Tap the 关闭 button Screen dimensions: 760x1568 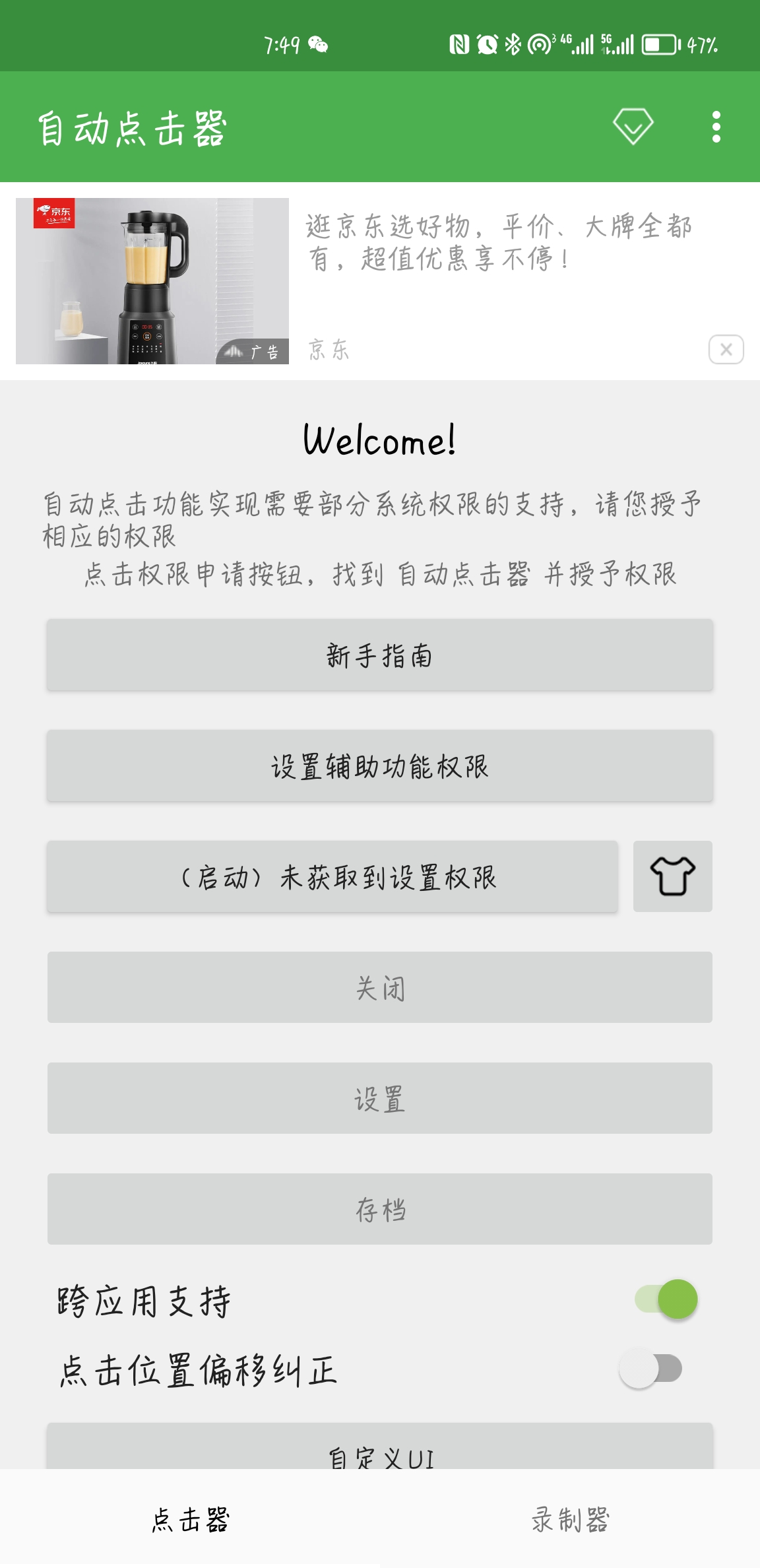[x=380, y=987]
